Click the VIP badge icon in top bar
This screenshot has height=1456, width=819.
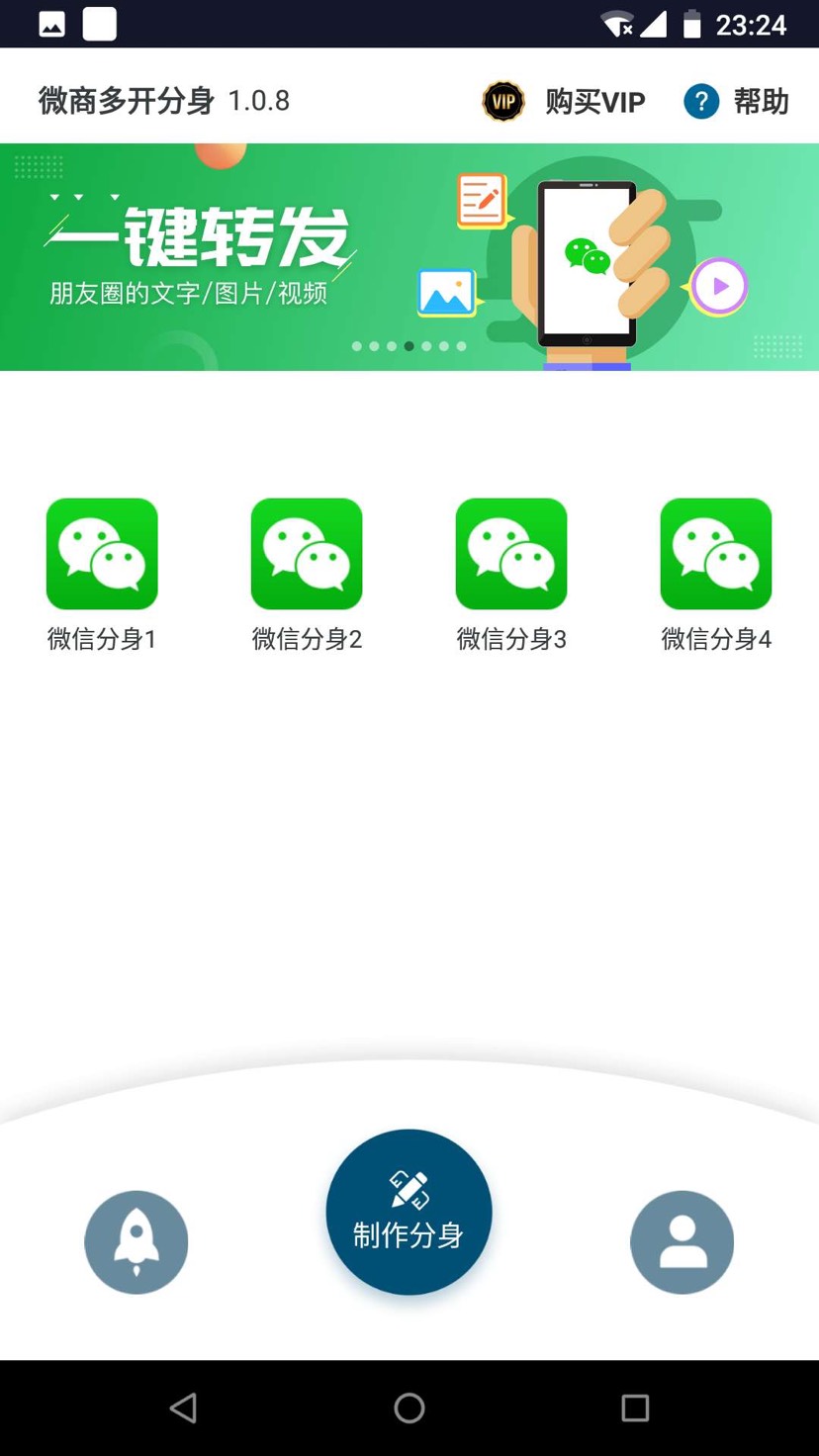[x=502, y=100]
